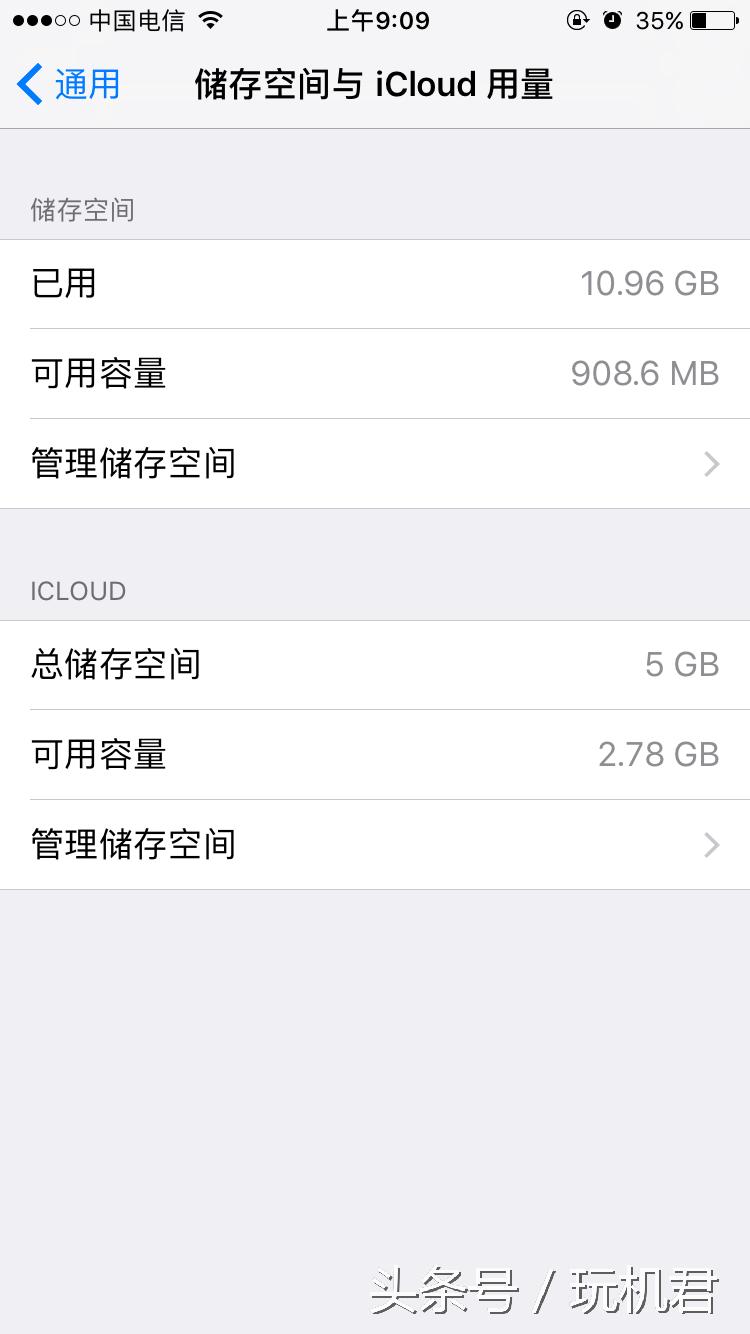Open 管理储存空间 under 储存空间 section
Image resolution: width=750 pixels, height=1334 pixels.
(375, 463)
